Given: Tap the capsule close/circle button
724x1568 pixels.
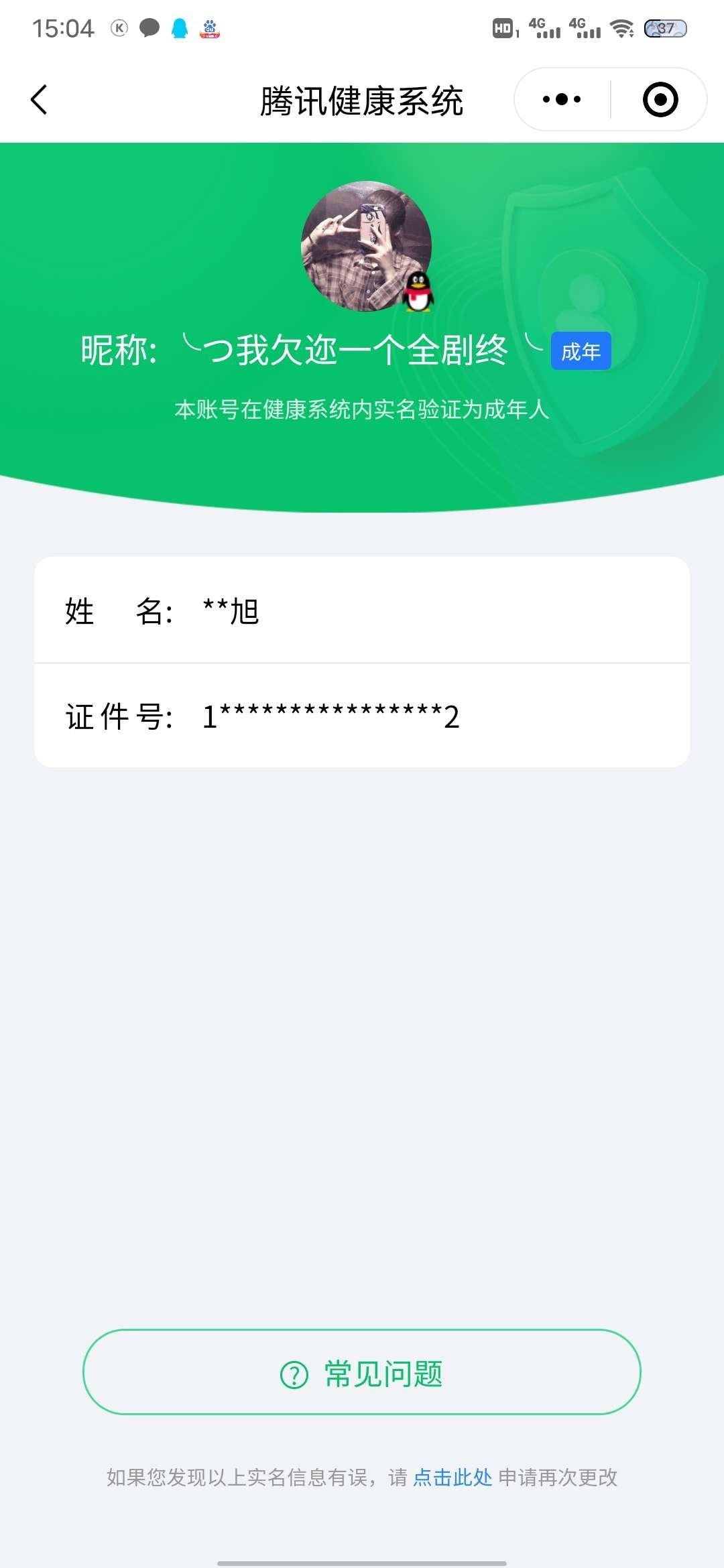Looking at the screenshot, I should tap(660, 99).
